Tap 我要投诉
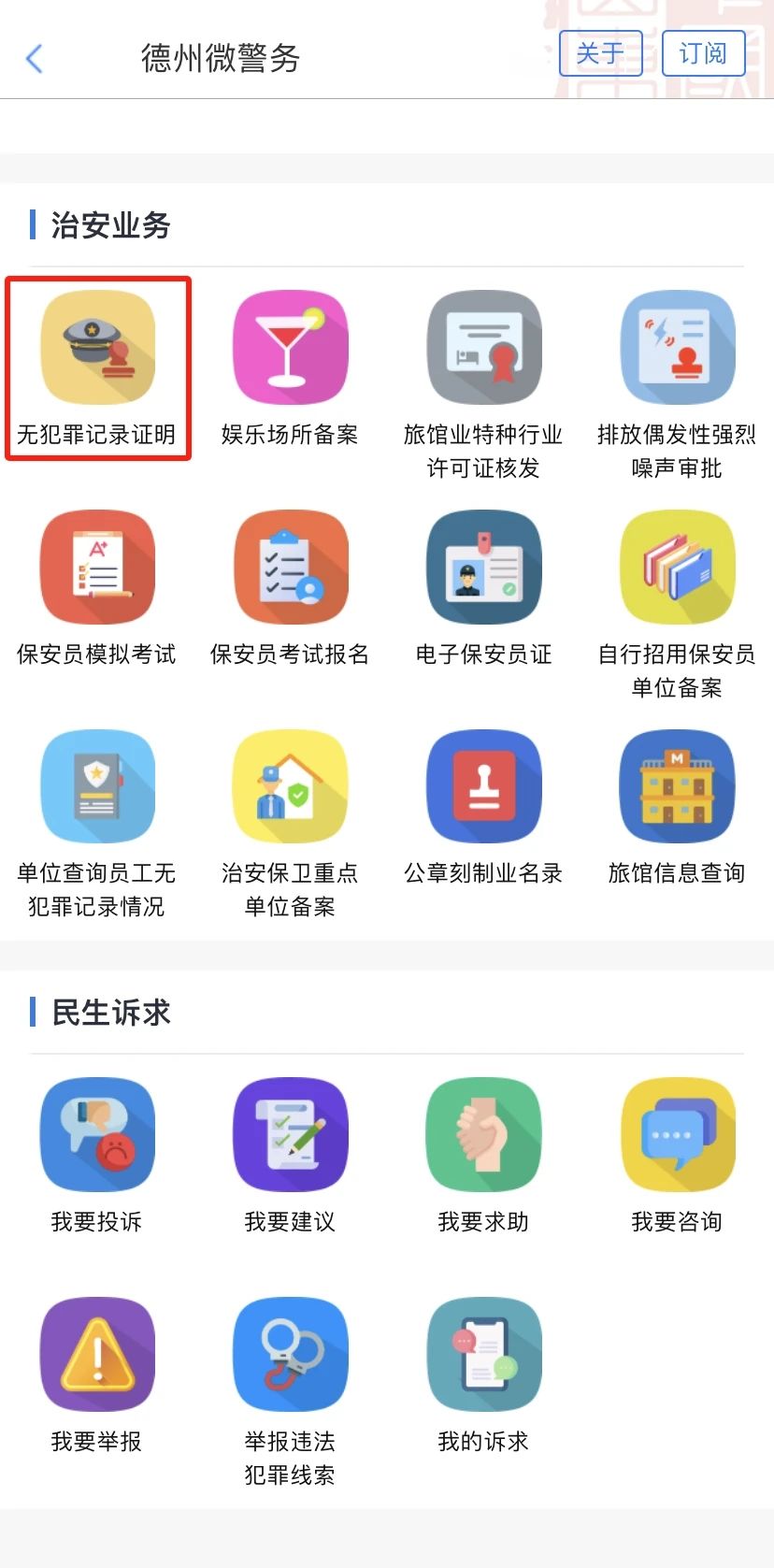Image resolution: width=774 pixels, height=1568 pixels. click(x=97, y=1156)
